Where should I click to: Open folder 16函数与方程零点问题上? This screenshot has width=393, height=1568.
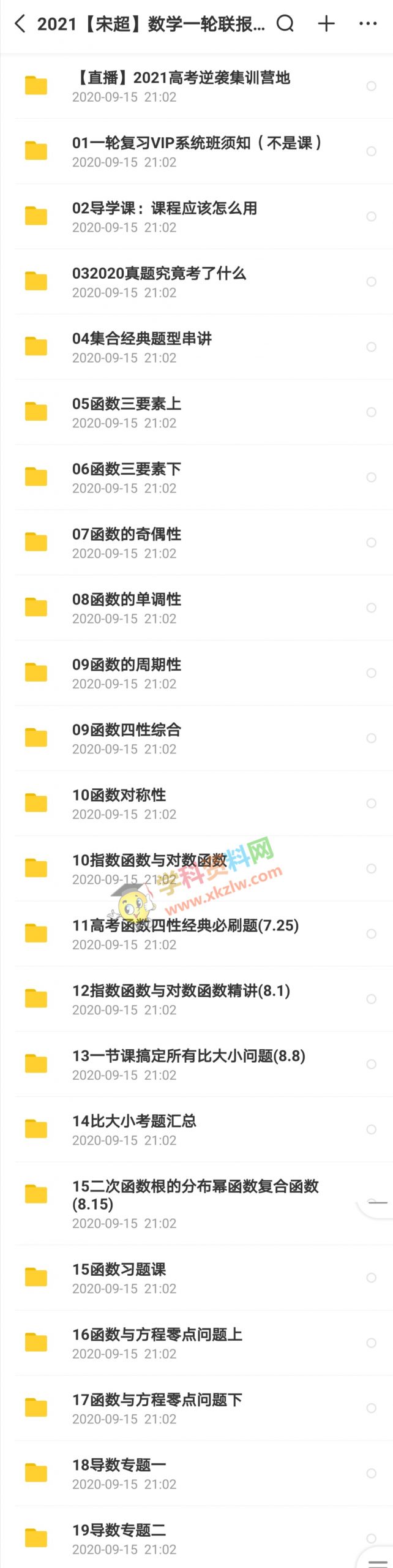(x=157, y=1343)
